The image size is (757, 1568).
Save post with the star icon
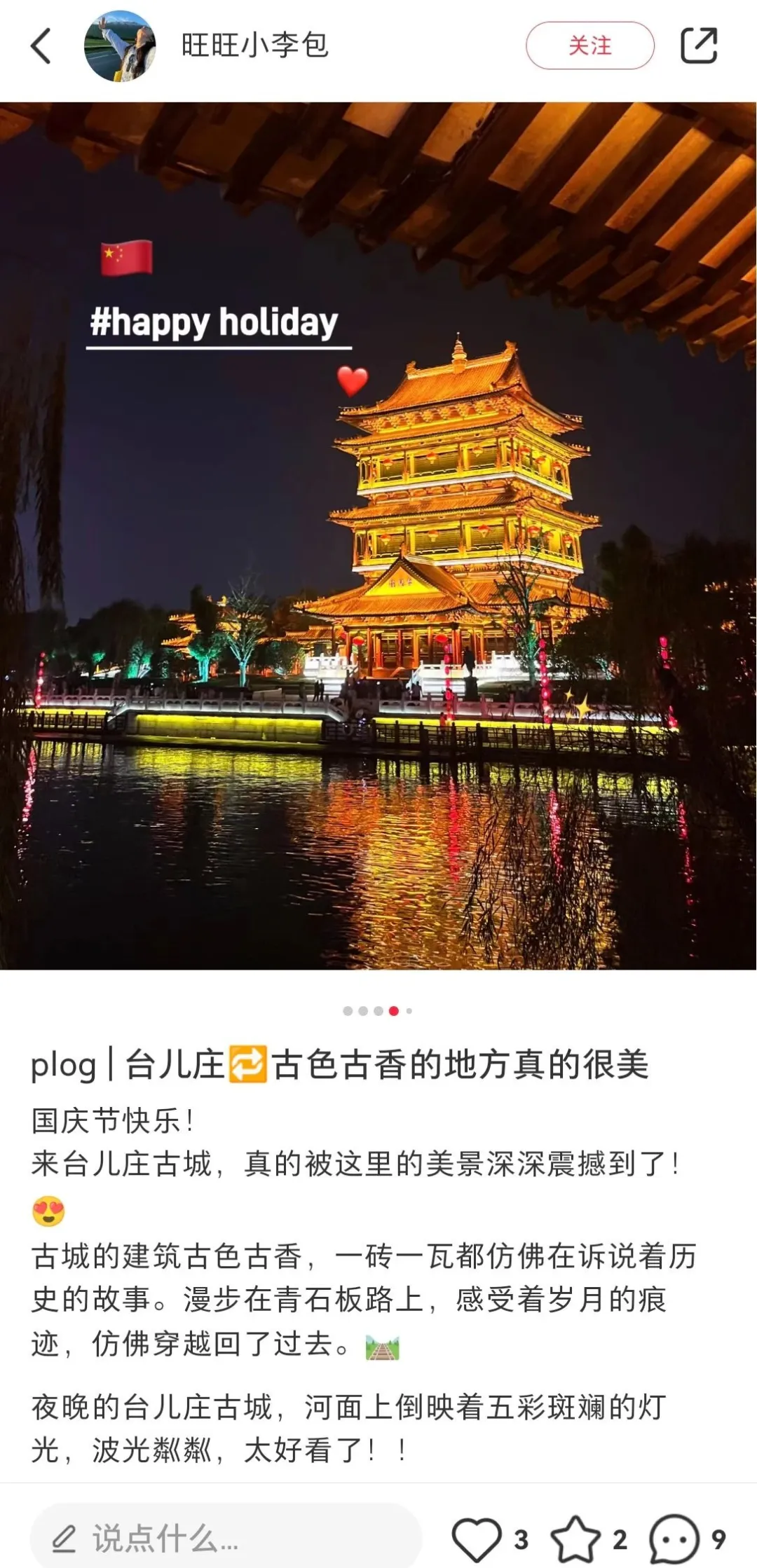click(x=575, y=1539)
